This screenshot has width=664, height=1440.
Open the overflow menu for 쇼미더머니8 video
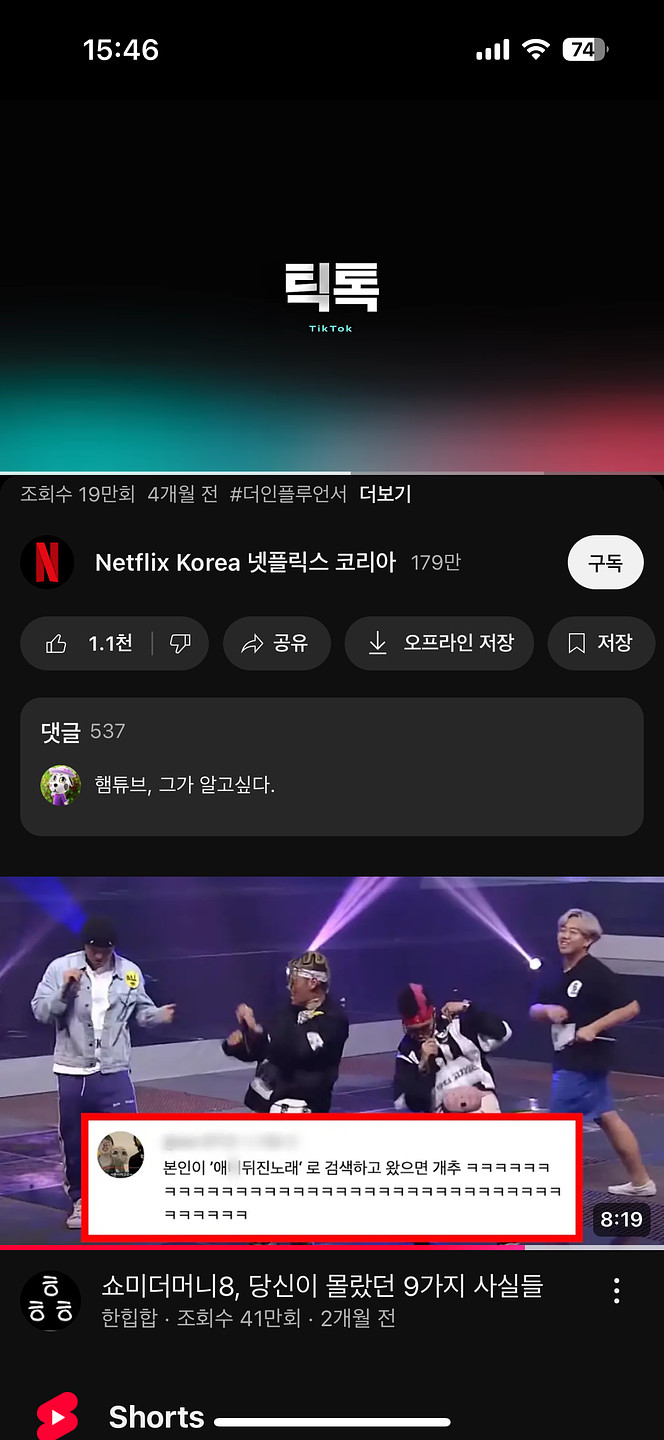point(616,1290)
